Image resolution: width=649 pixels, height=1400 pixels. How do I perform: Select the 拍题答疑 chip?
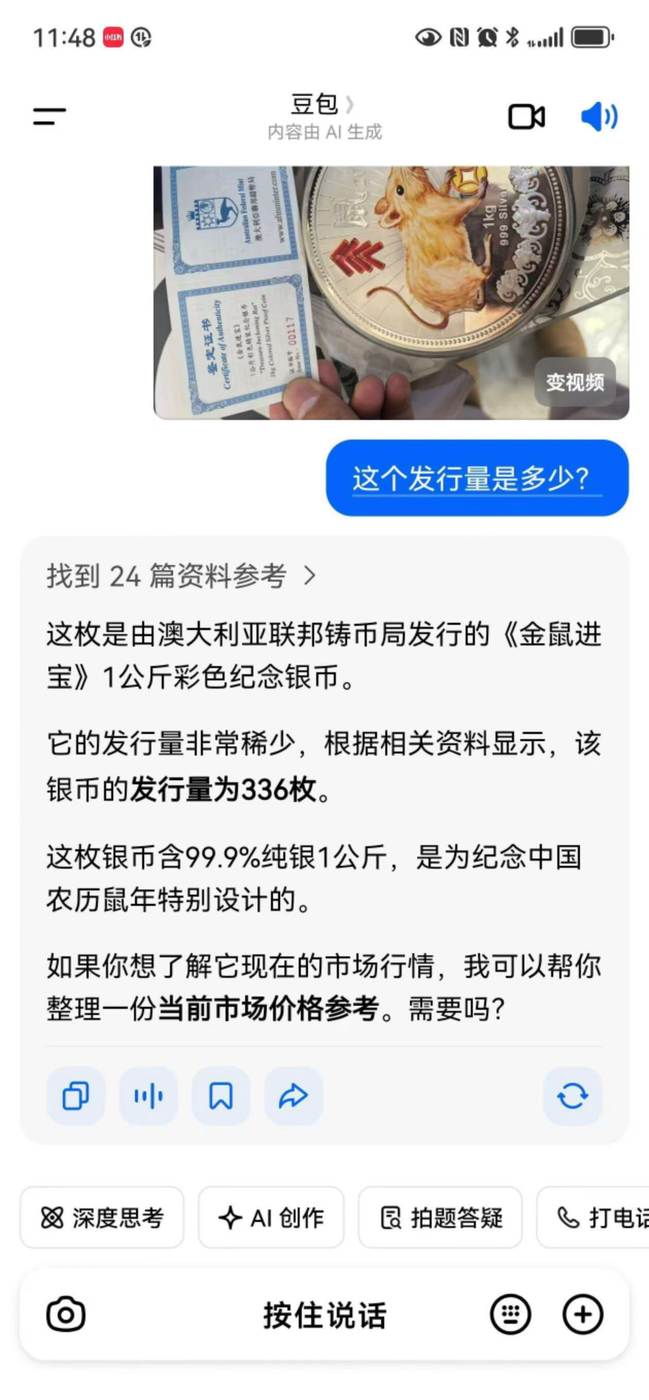coord(441,1217)
